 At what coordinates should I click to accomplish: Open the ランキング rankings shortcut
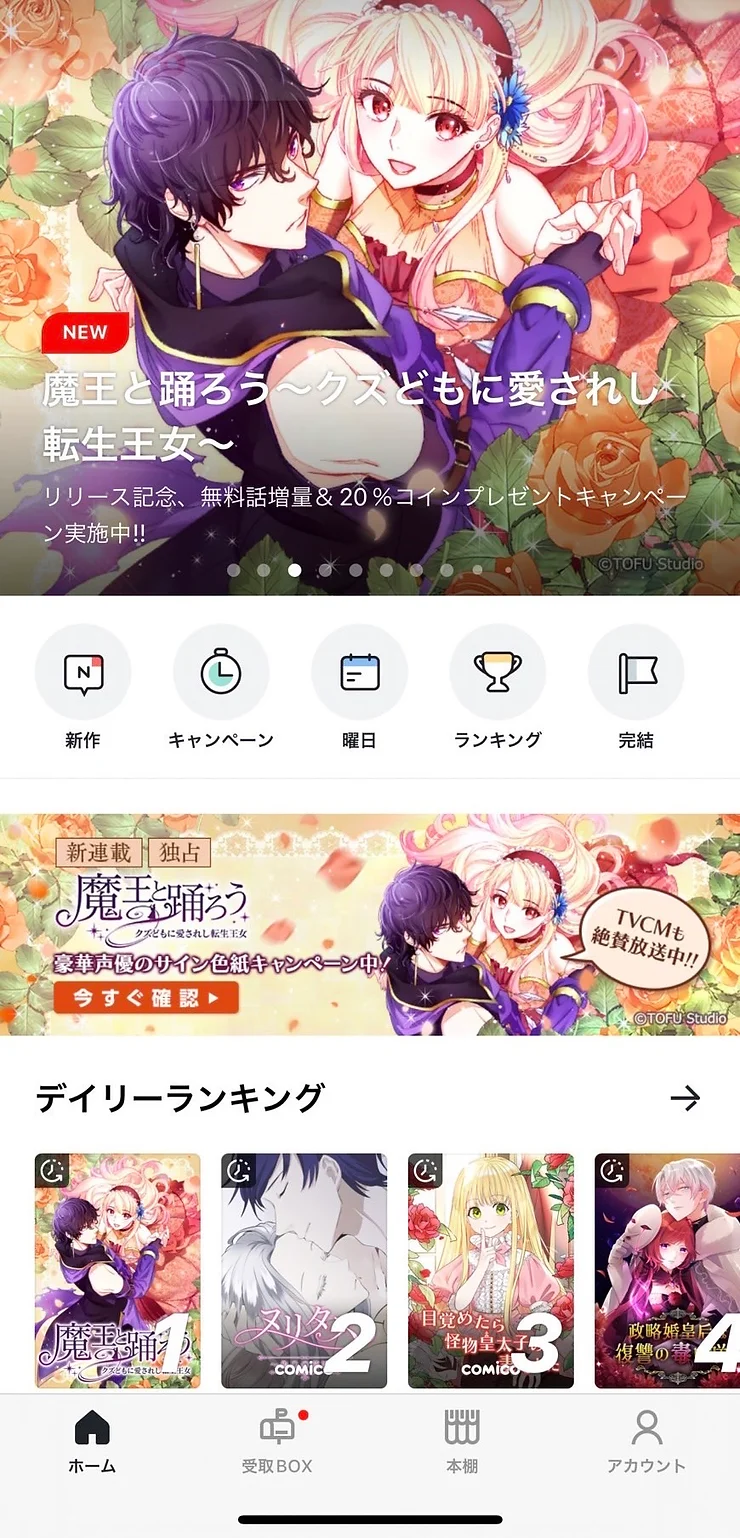pyautogui.click(x=498, y=688)
